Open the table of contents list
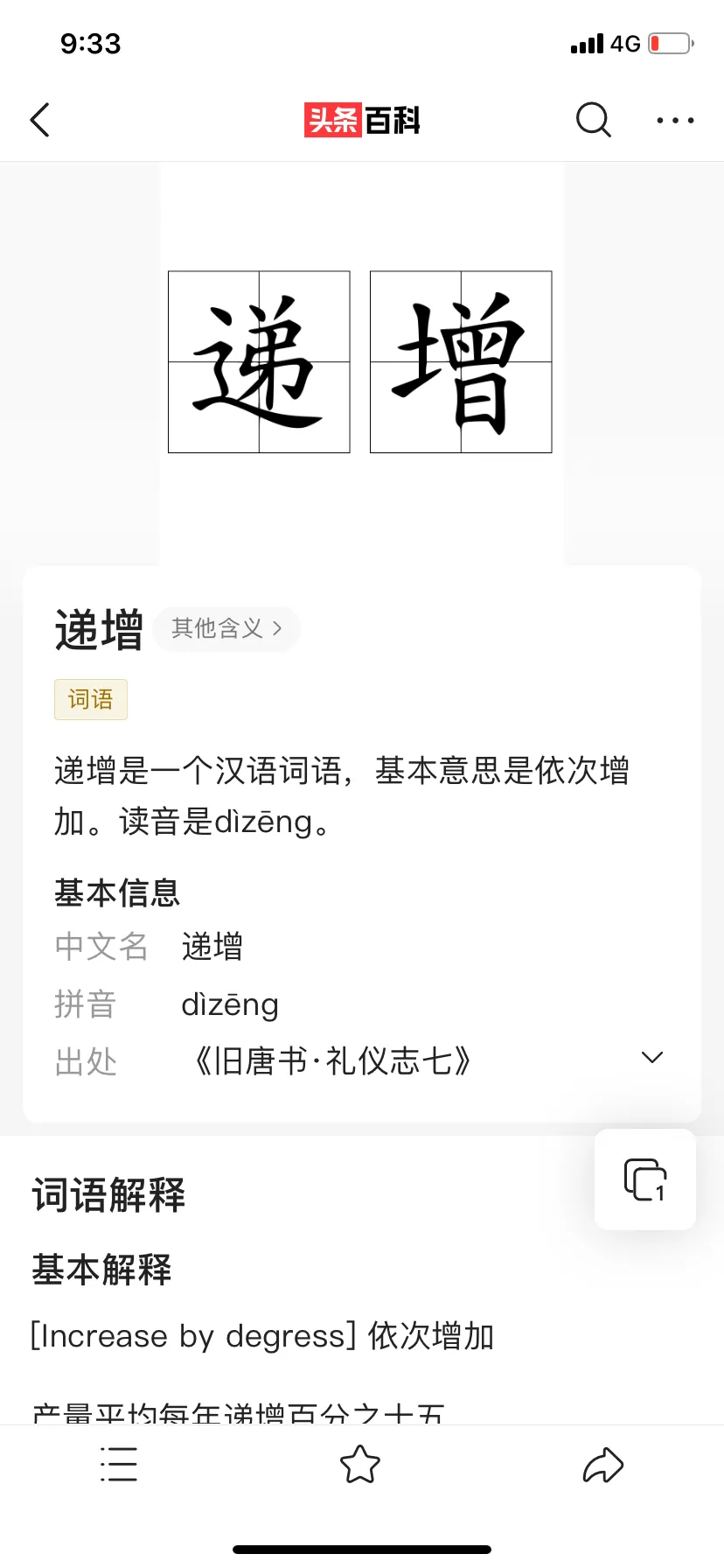This screenshot has width=724, height=1568. [x=119, y=1464]
